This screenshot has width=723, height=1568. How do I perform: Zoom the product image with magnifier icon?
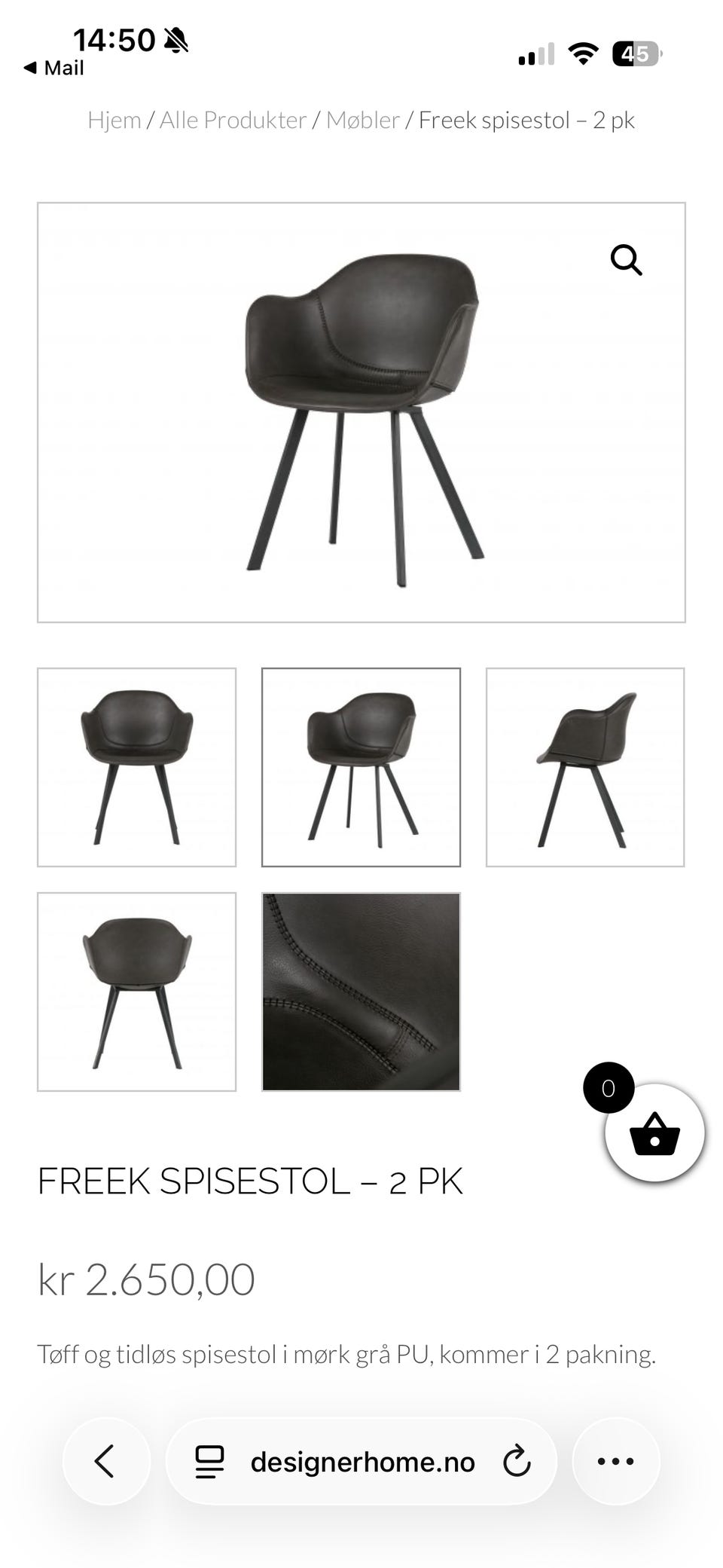(x=626, y=261)
